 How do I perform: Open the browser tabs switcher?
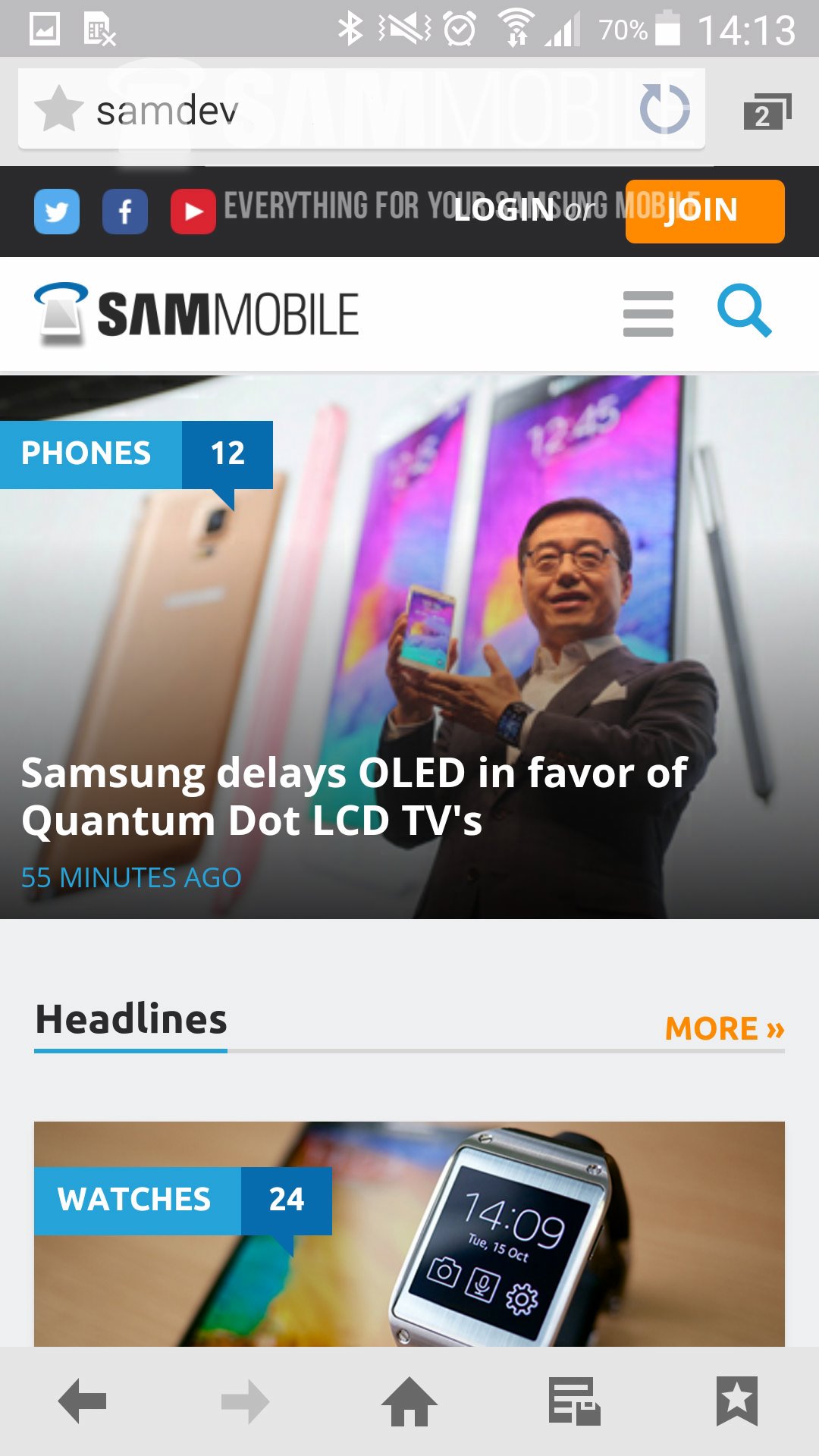pyautogui.click(x=766, y=112)
